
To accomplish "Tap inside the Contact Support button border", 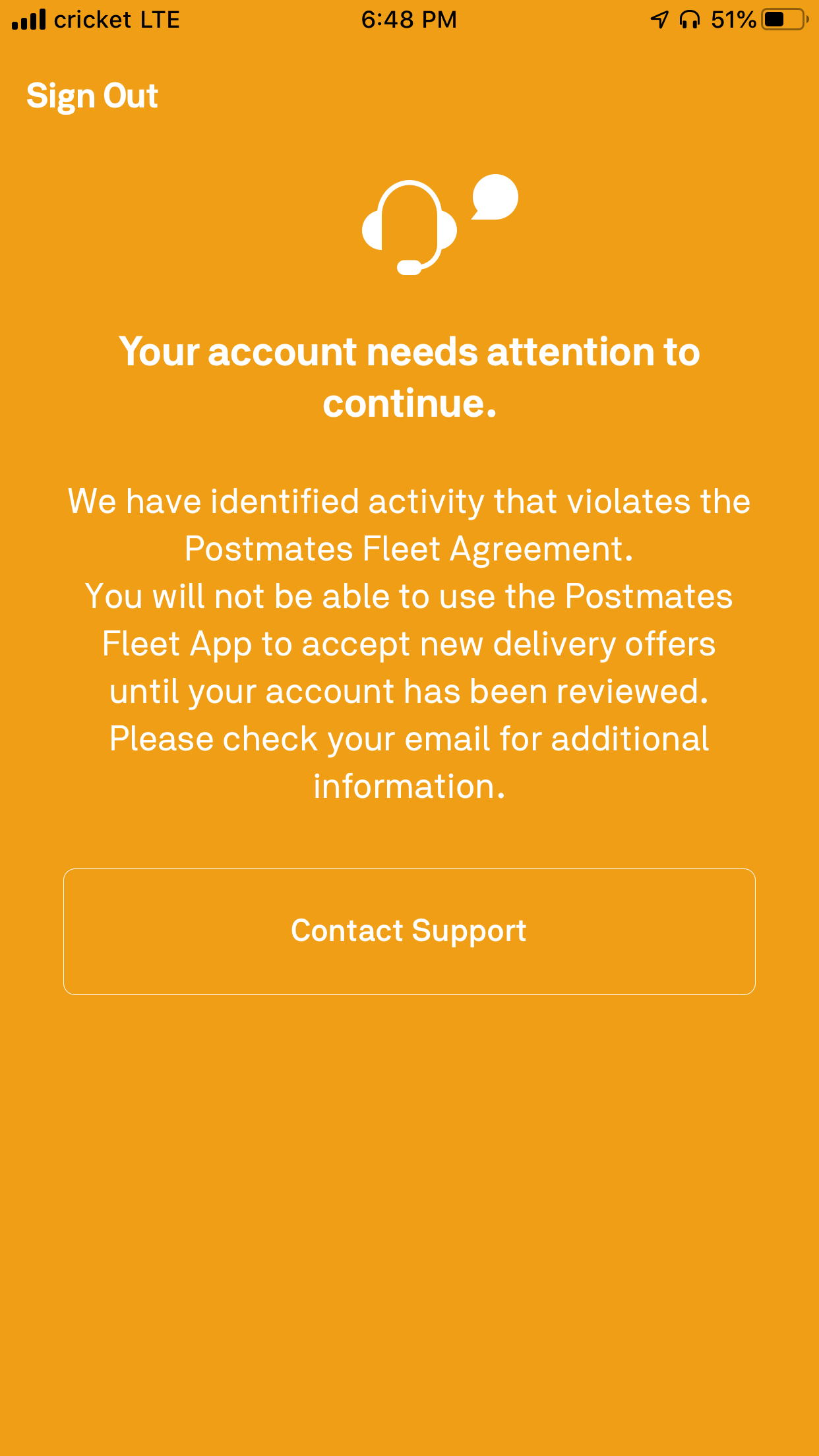I will pyautogui.click(x=409, y=930).
